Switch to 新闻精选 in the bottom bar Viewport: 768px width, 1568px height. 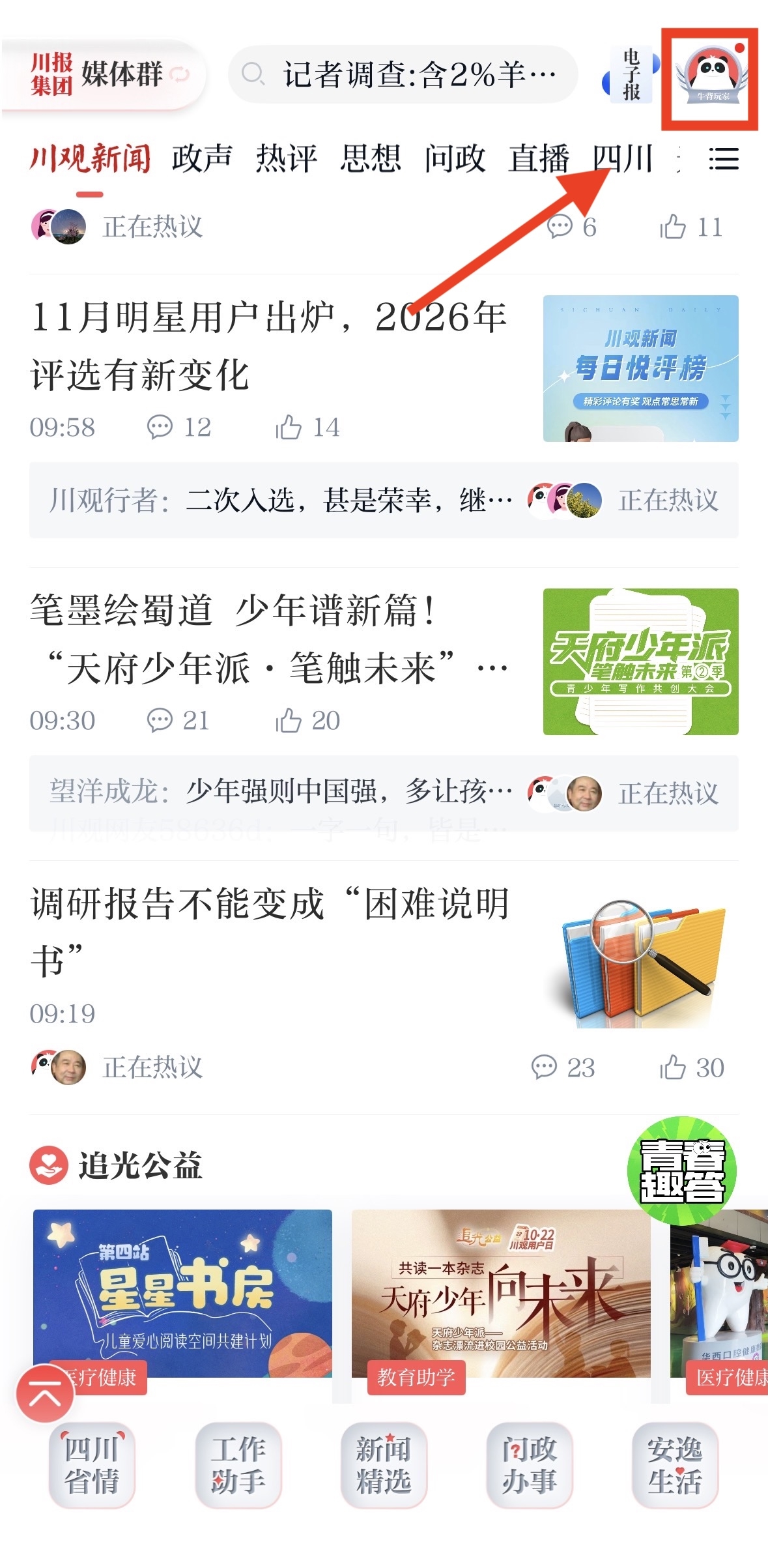coord(383,1465)
